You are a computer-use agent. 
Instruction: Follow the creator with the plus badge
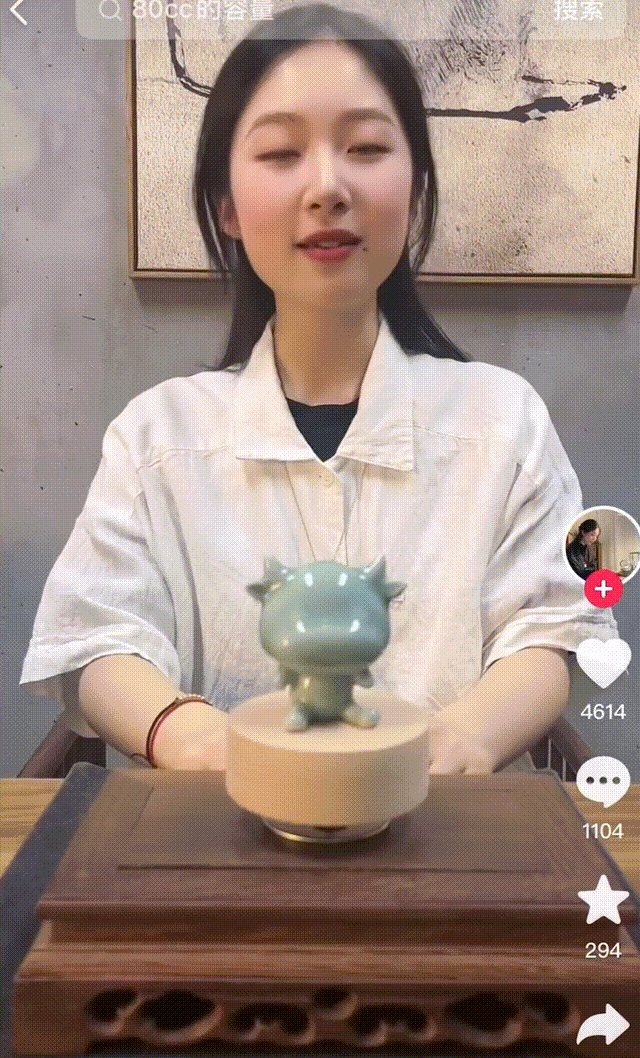click(x=603, y=590)
